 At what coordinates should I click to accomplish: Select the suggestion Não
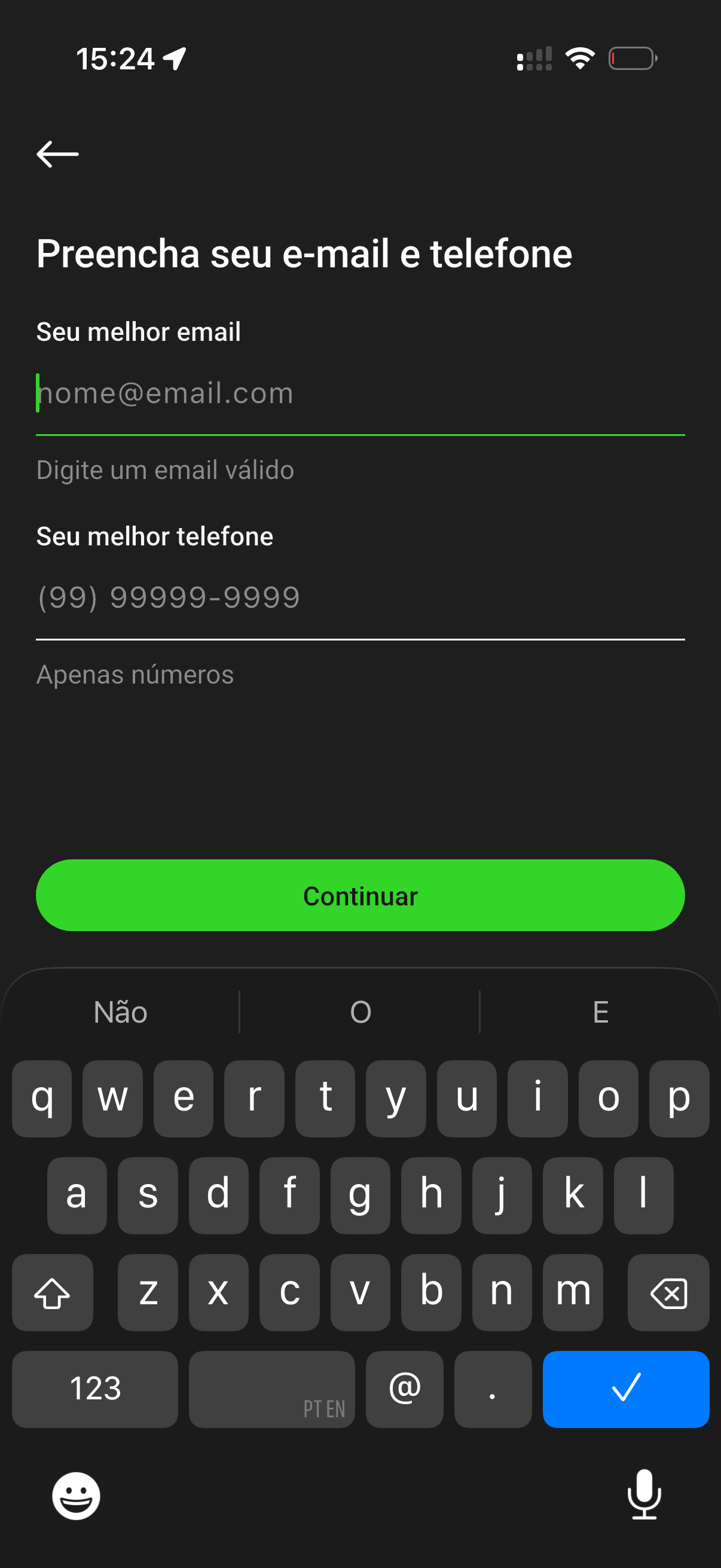click(121, 1012)
